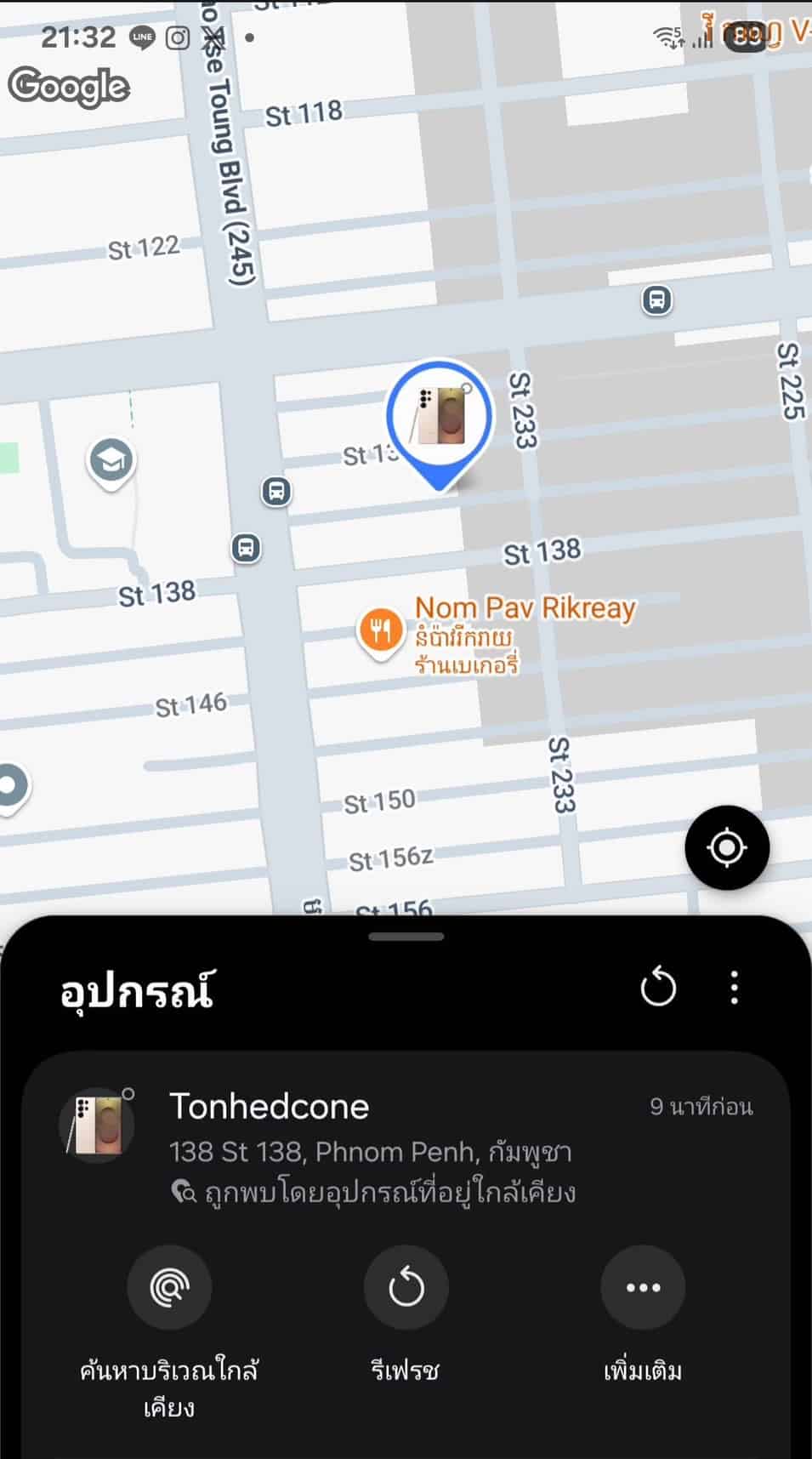Open the three-dot overflow menu
The width and height of the screenshot is (812, 1459).
pos(734,989)
